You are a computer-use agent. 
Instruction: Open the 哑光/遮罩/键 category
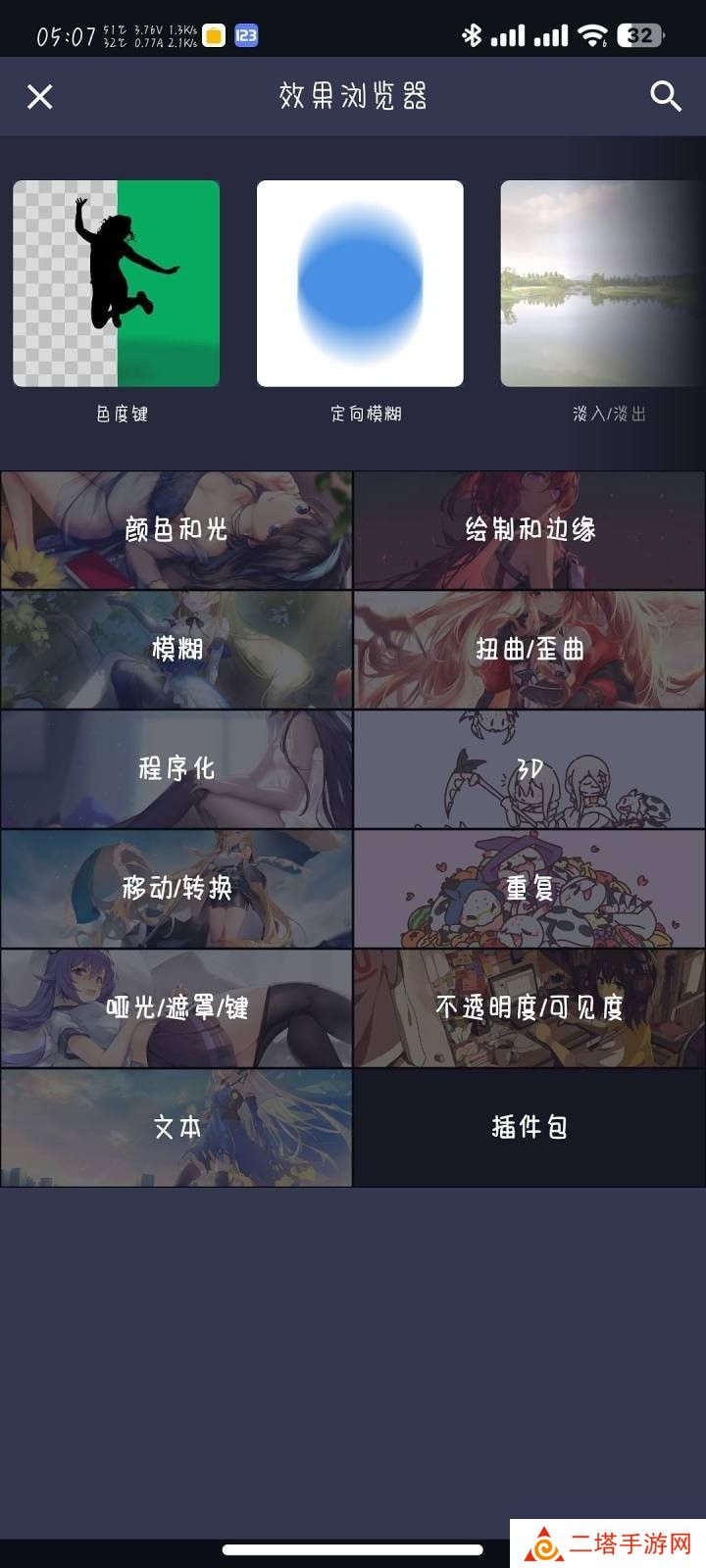(x=176, y=1008)
